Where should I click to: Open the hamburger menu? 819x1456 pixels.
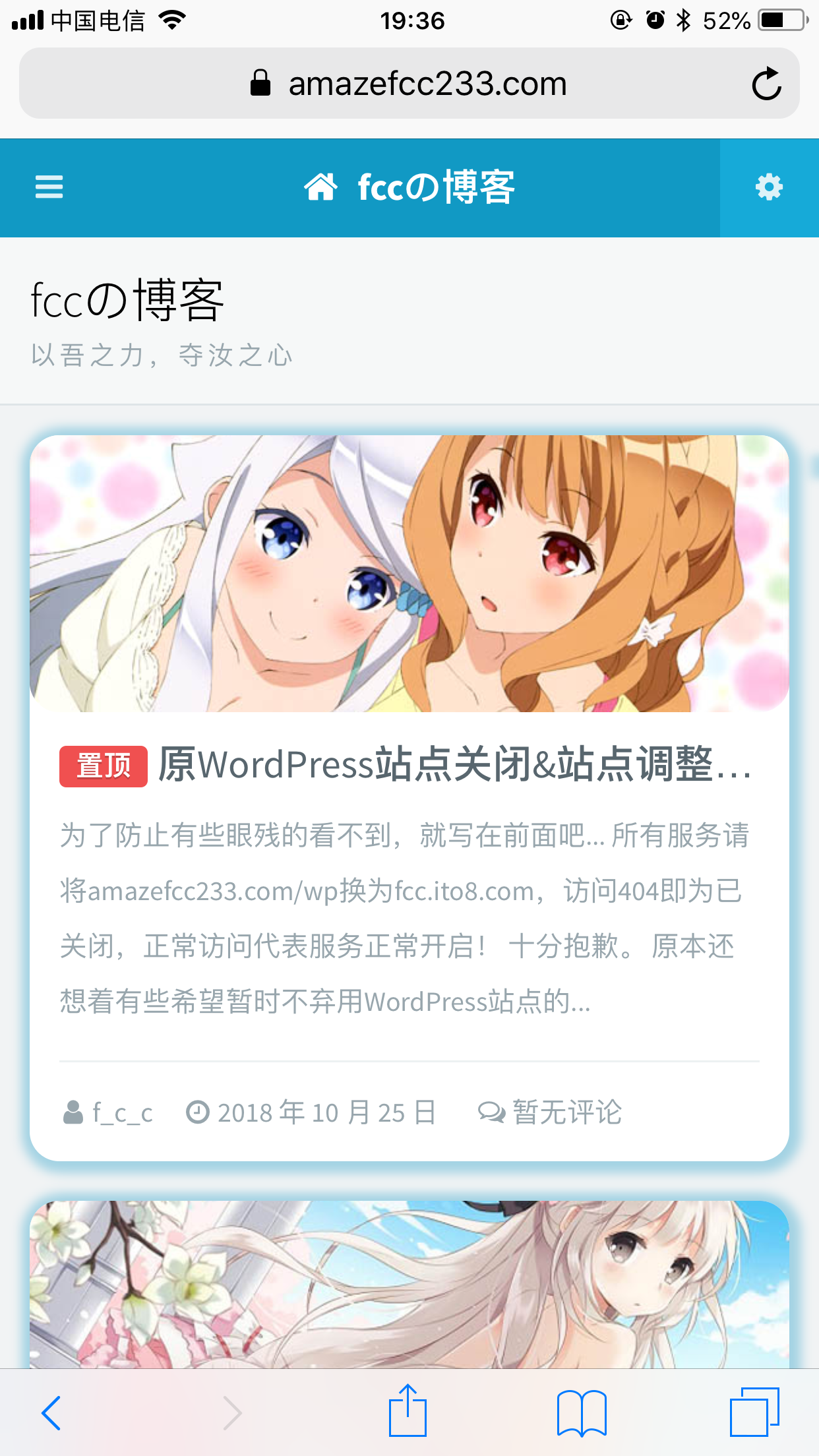(49, 187)
